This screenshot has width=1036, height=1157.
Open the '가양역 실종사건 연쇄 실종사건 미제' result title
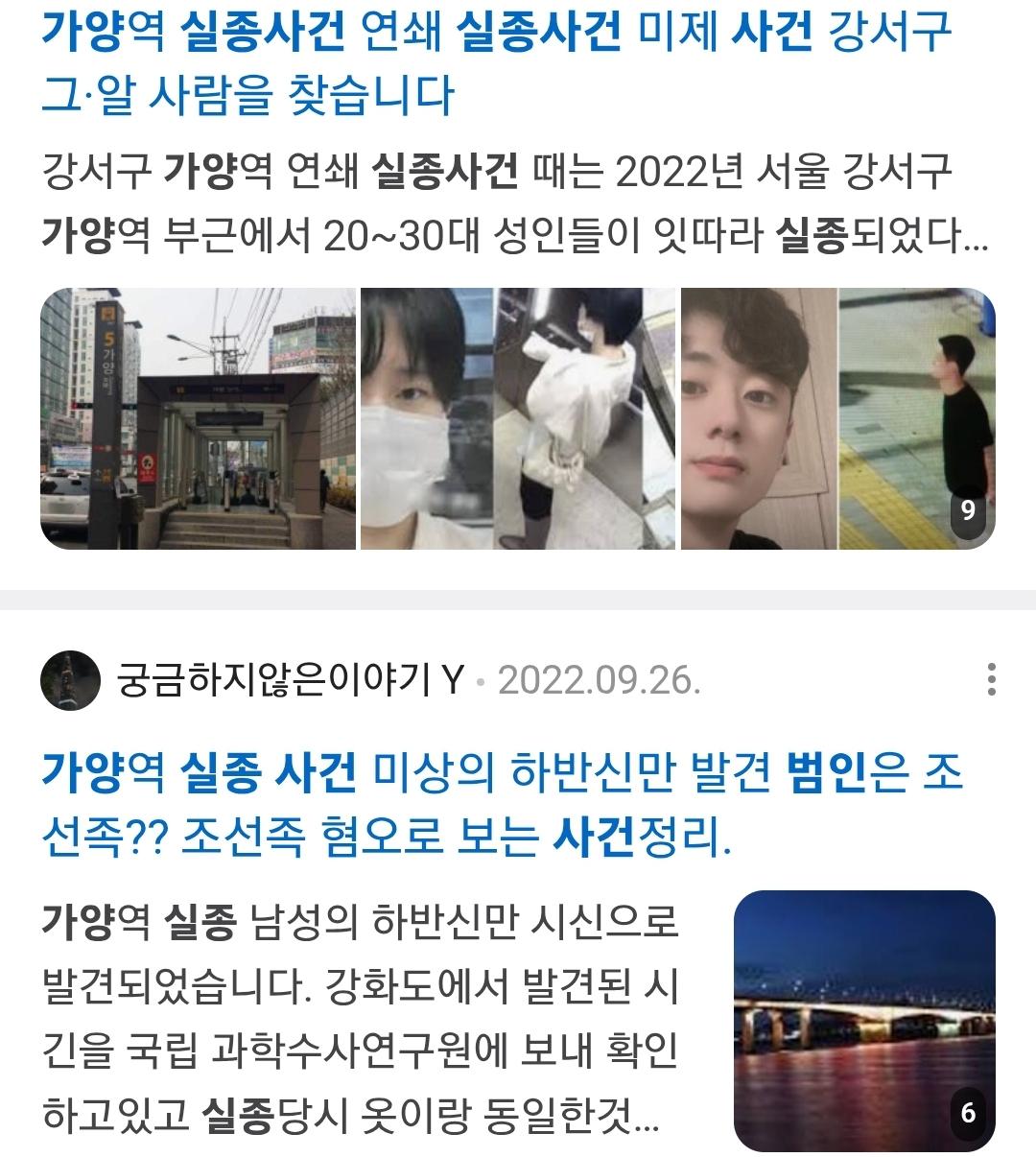[496, 63]
